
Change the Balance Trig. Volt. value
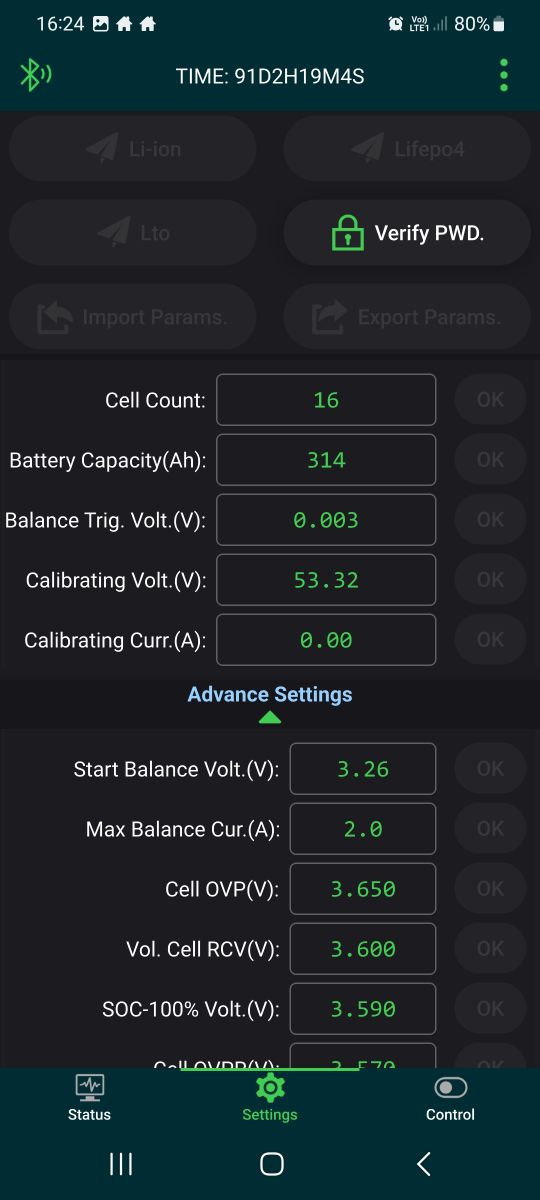[326, 520]
